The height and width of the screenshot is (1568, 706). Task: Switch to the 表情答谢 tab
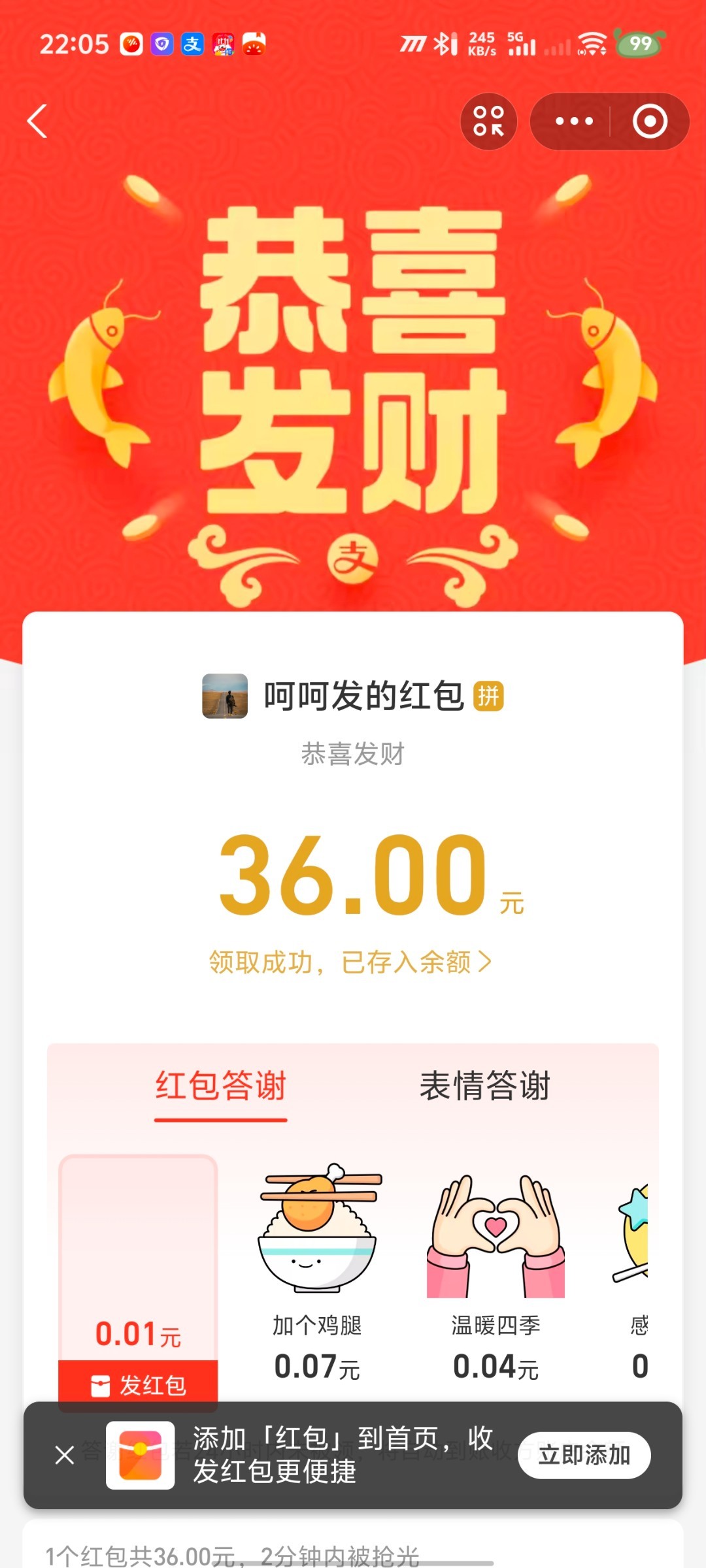click(x=484, y=1086)
